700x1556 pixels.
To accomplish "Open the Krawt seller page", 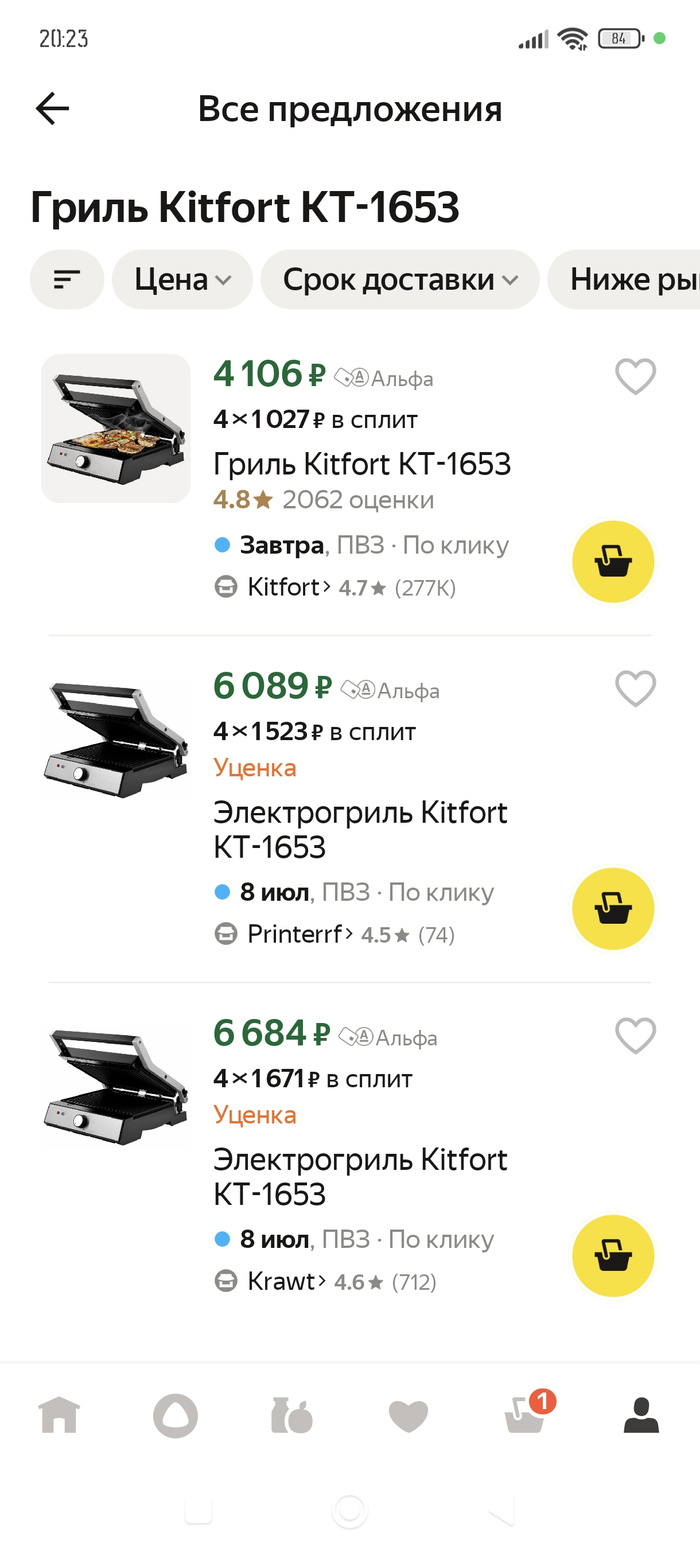I will 281,1281.
